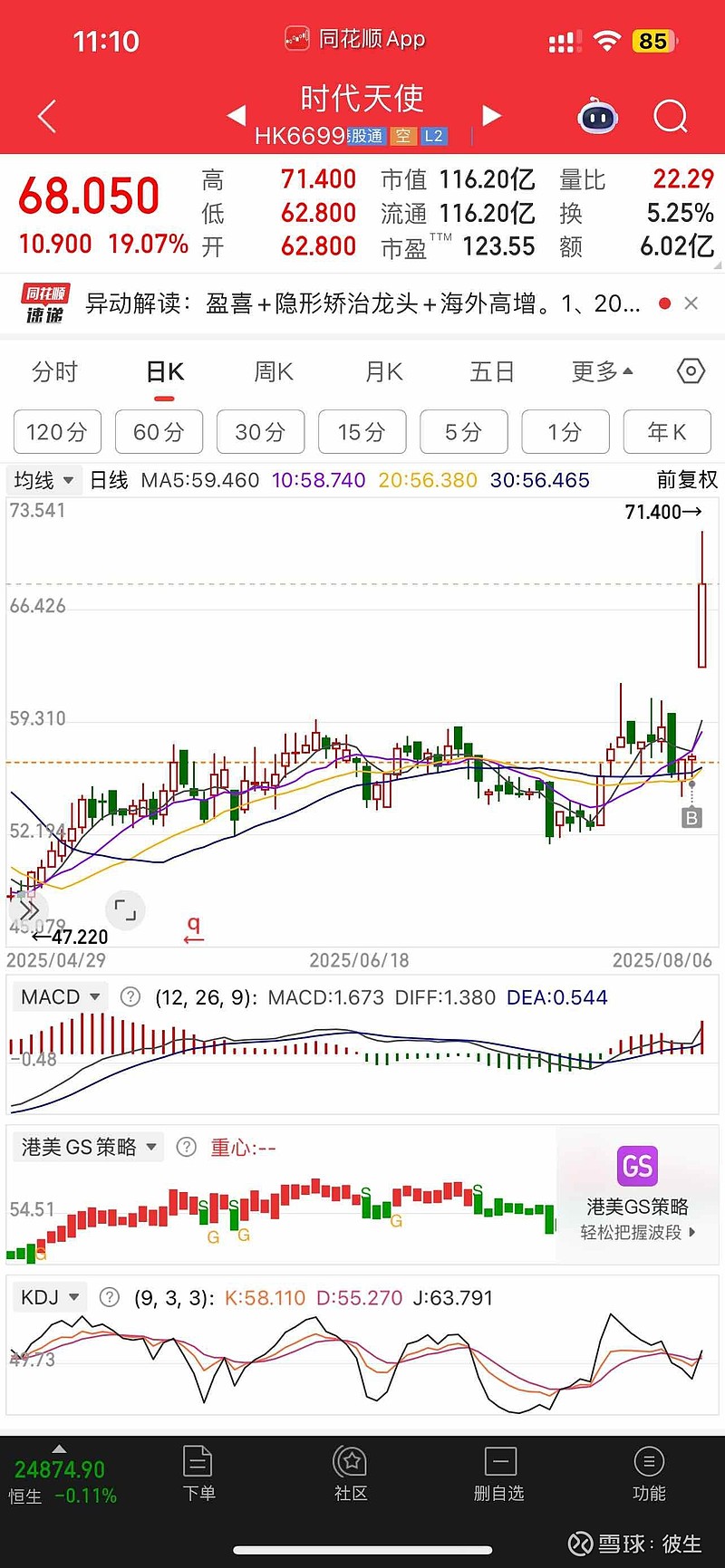Open the 均线 indicator dropdown
Viewport: 725px width, 1568px height.
43,480
